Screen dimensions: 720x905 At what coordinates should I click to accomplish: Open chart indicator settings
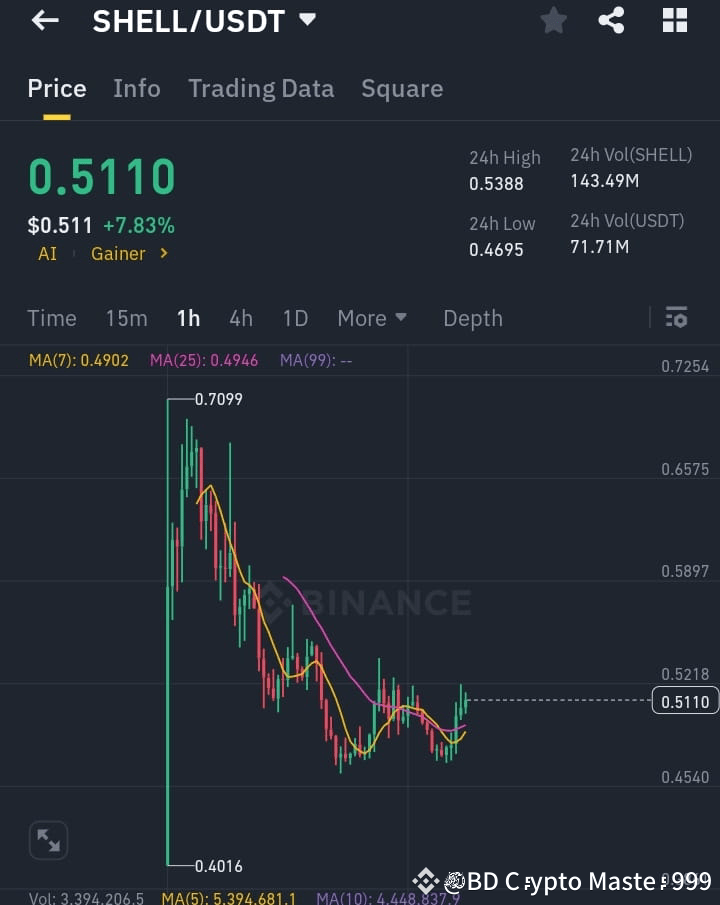coord(676,318)
